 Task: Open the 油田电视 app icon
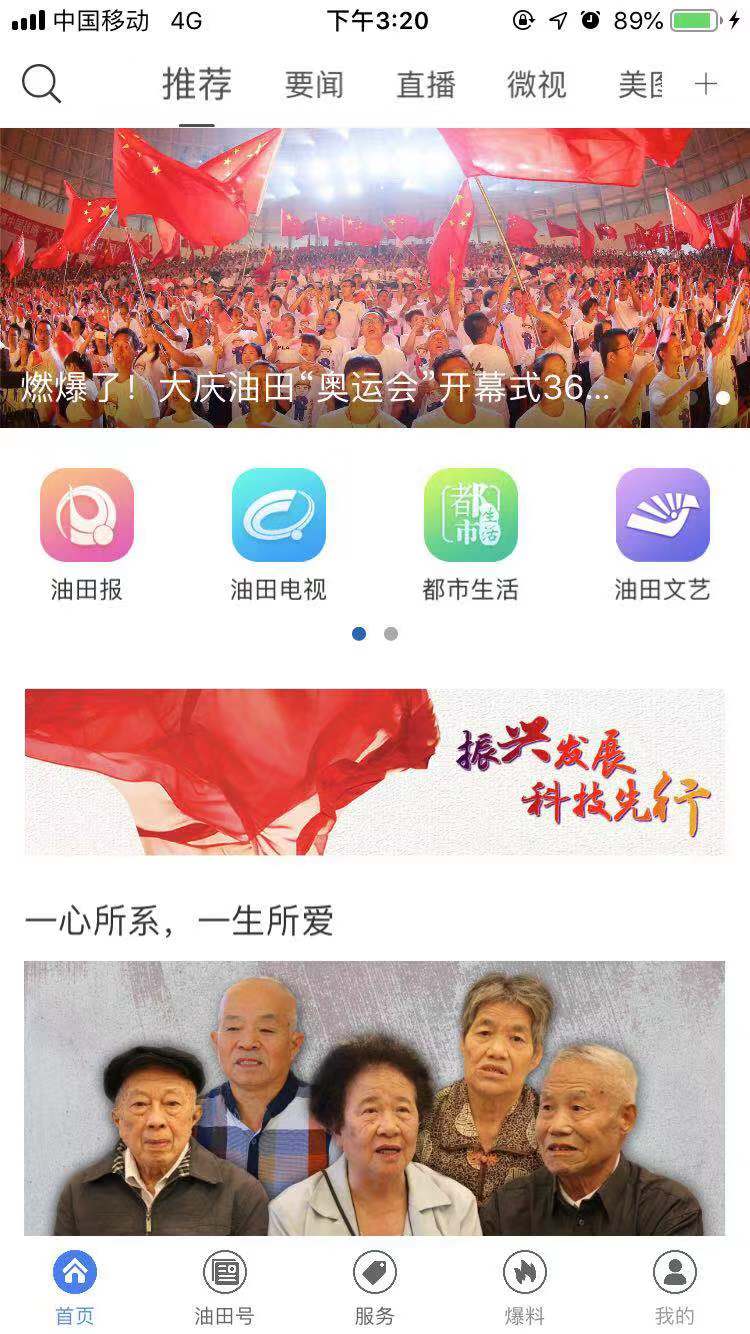click(x=278, y=515)
